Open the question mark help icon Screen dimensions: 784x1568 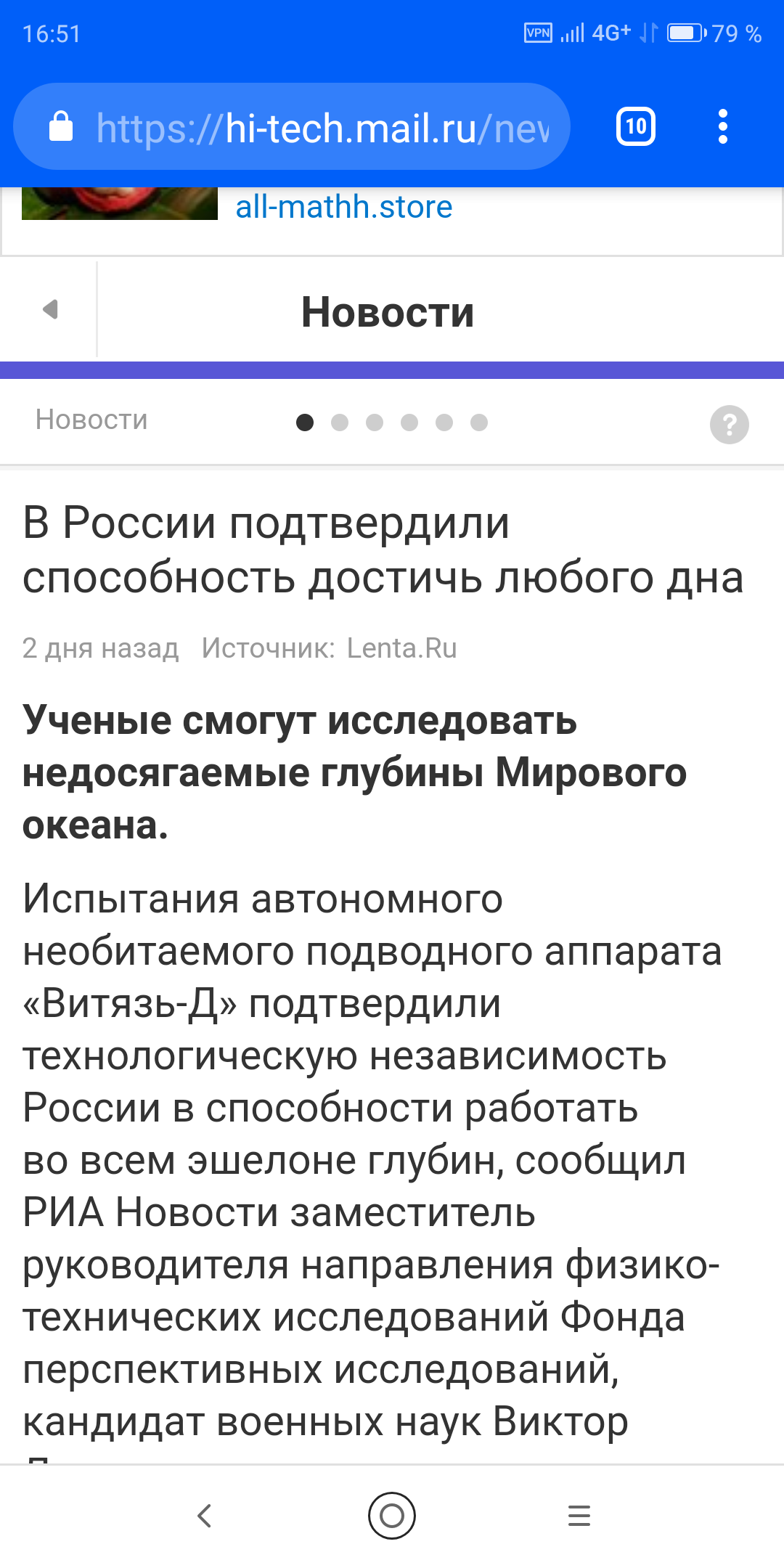click(x=729, y=424)
